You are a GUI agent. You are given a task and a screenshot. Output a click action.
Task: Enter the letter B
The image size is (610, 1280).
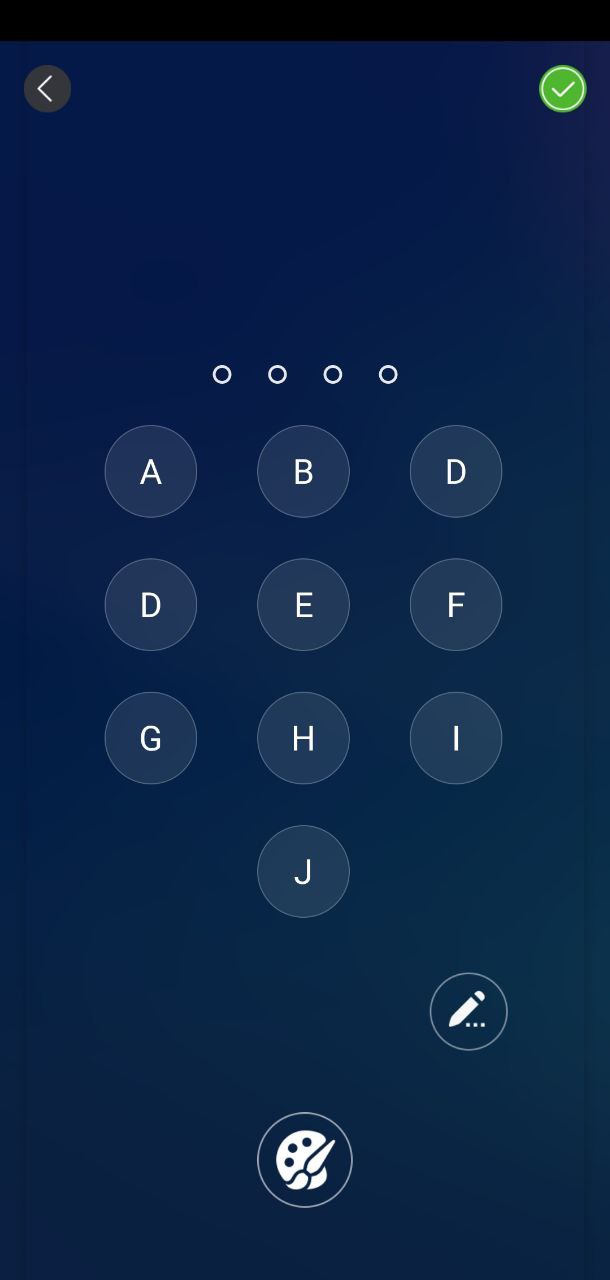(303, 471)
